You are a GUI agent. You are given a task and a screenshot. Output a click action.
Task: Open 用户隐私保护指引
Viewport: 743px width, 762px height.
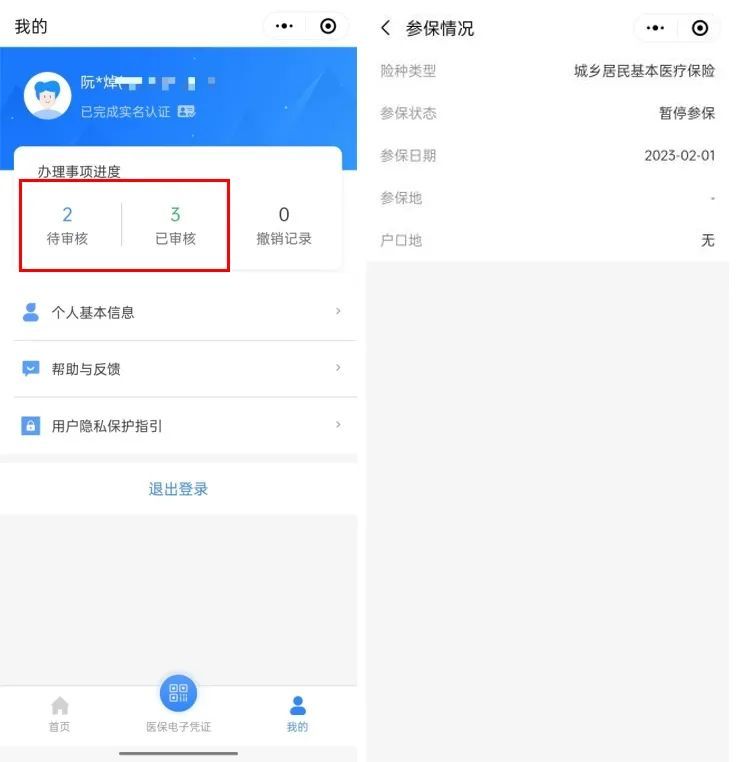tap(178, 426)
